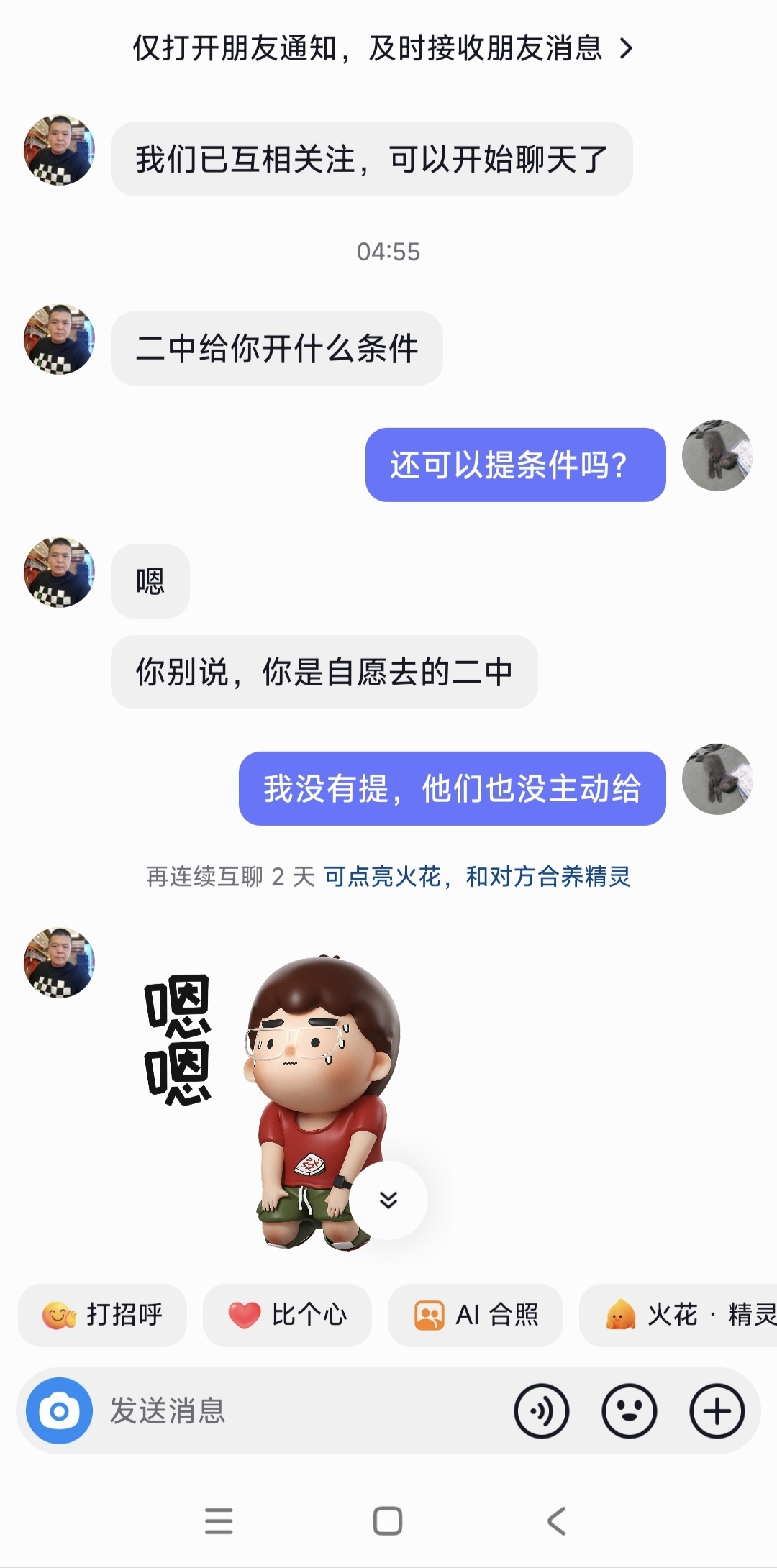
Task: Send a 比个心 heart gesture
Action: [287, 1315]
